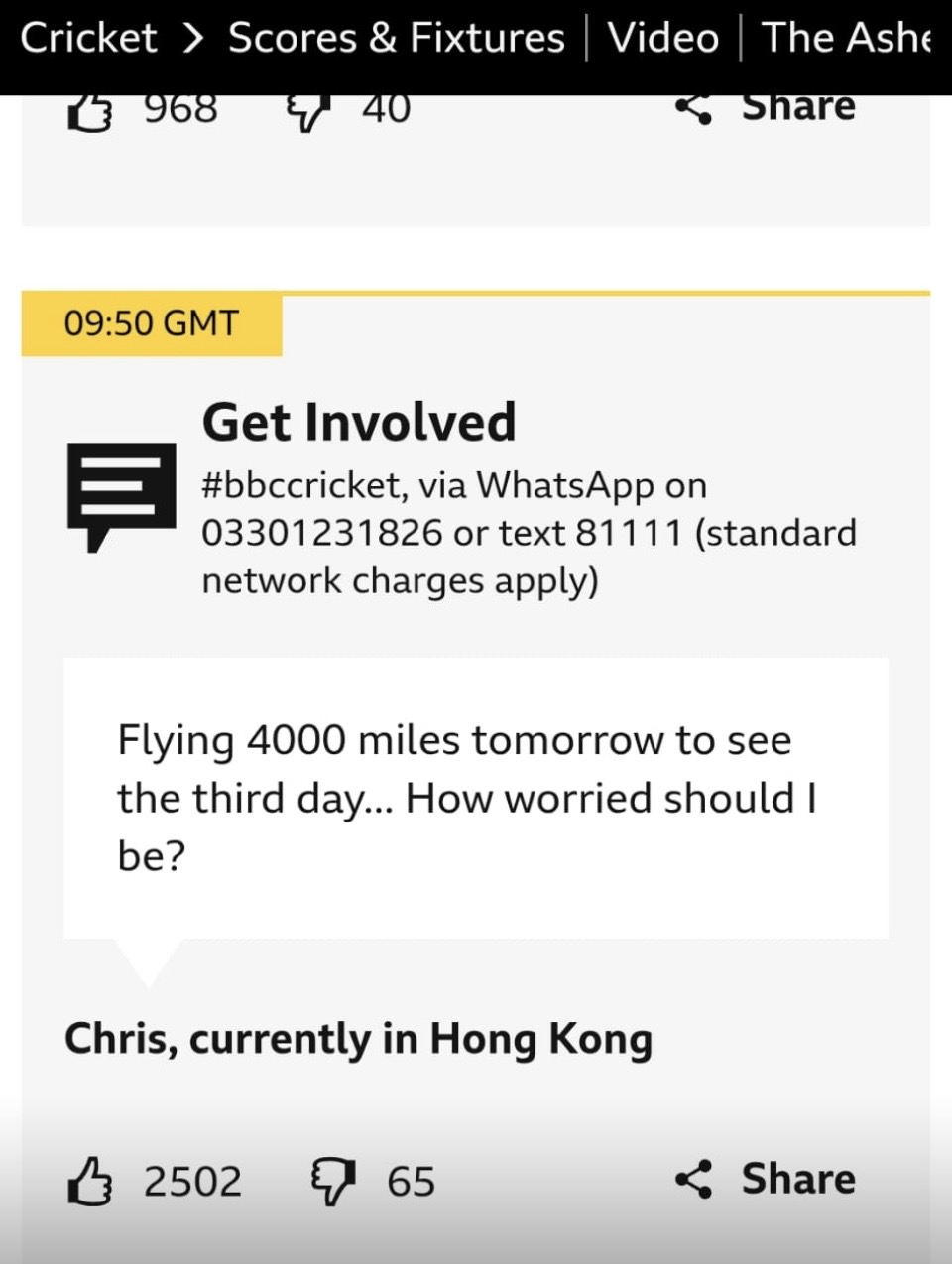
Task: Go to Scores & Fixtures
Action: [x=396, y=38]
